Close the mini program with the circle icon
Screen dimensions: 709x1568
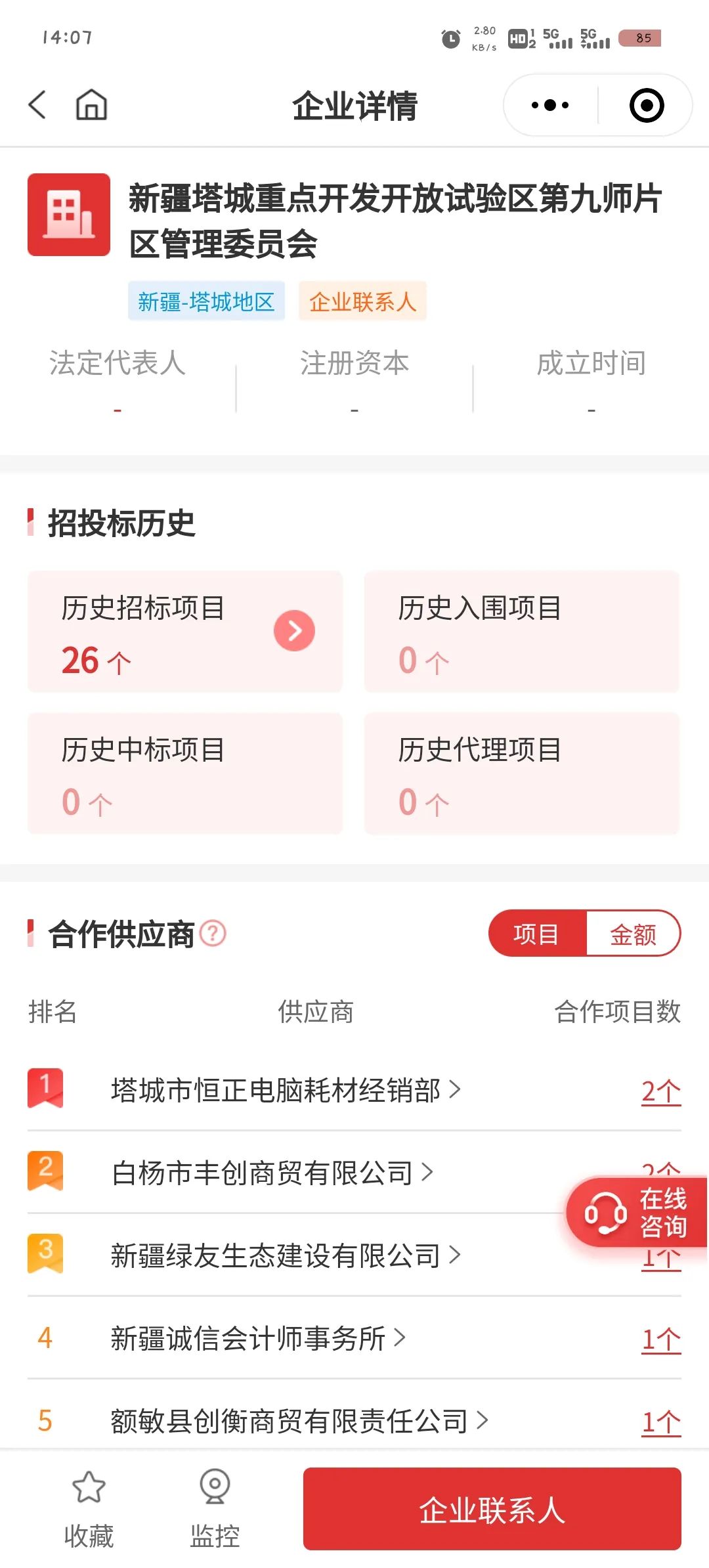pos(647,105)
